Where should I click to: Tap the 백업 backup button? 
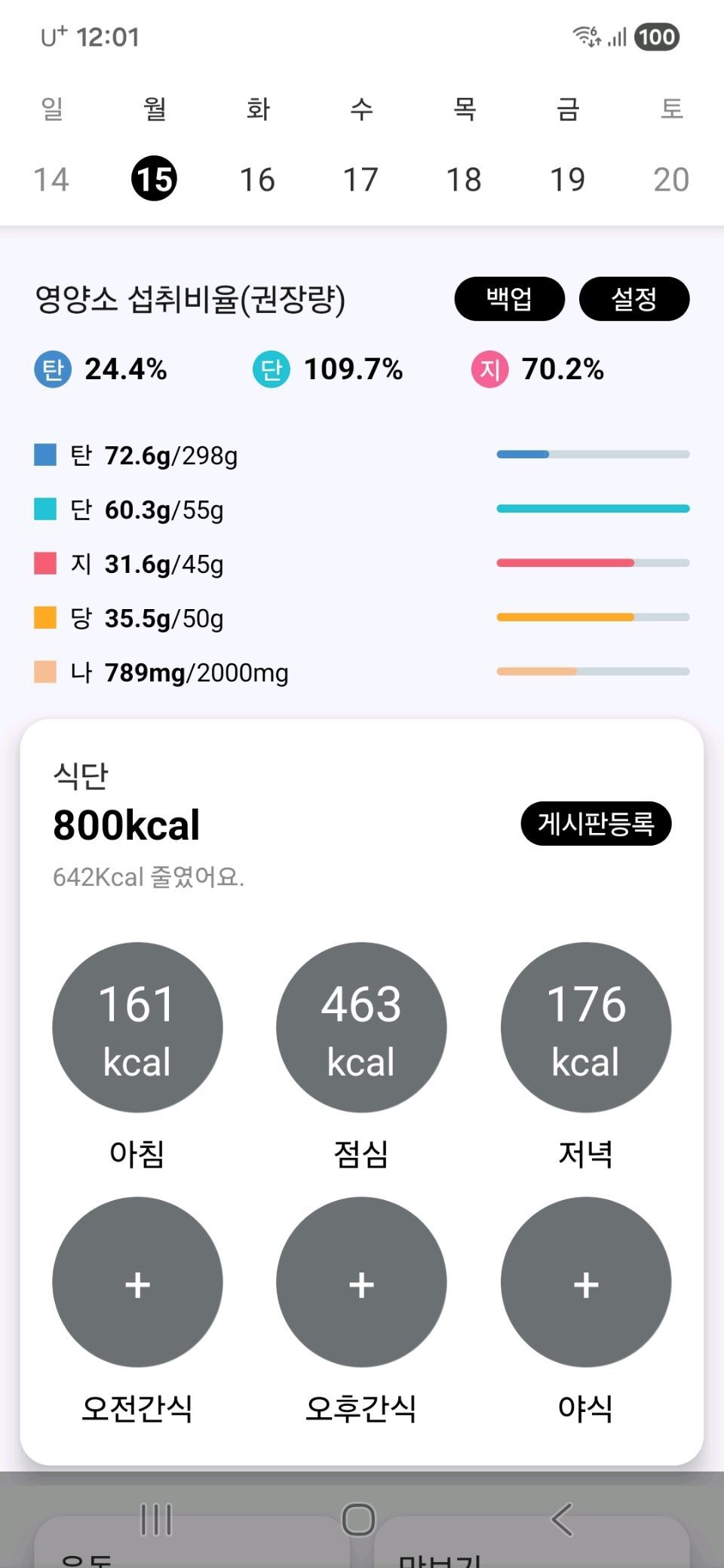(509, 299)
